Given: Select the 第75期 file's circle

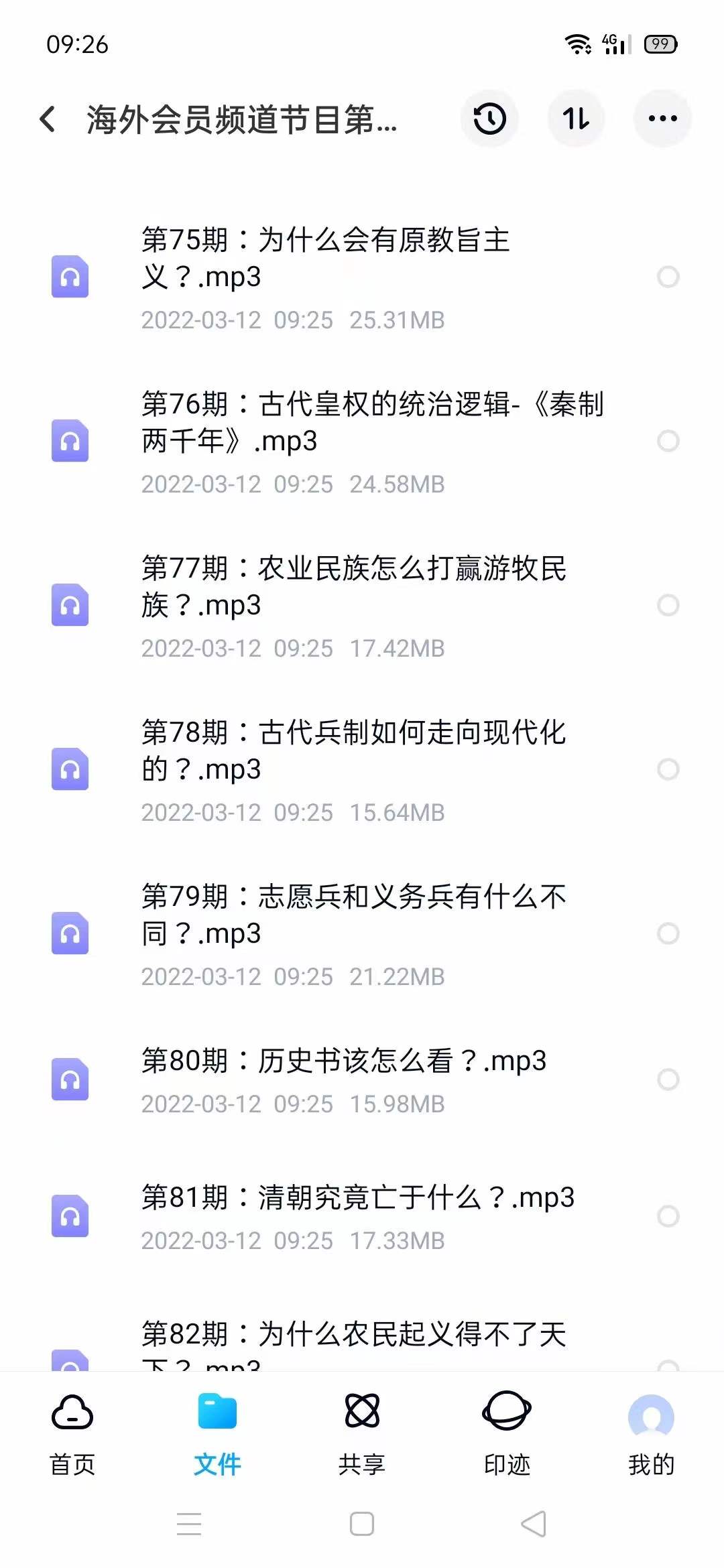Looking at the screenshot, I should click(668, 277).
